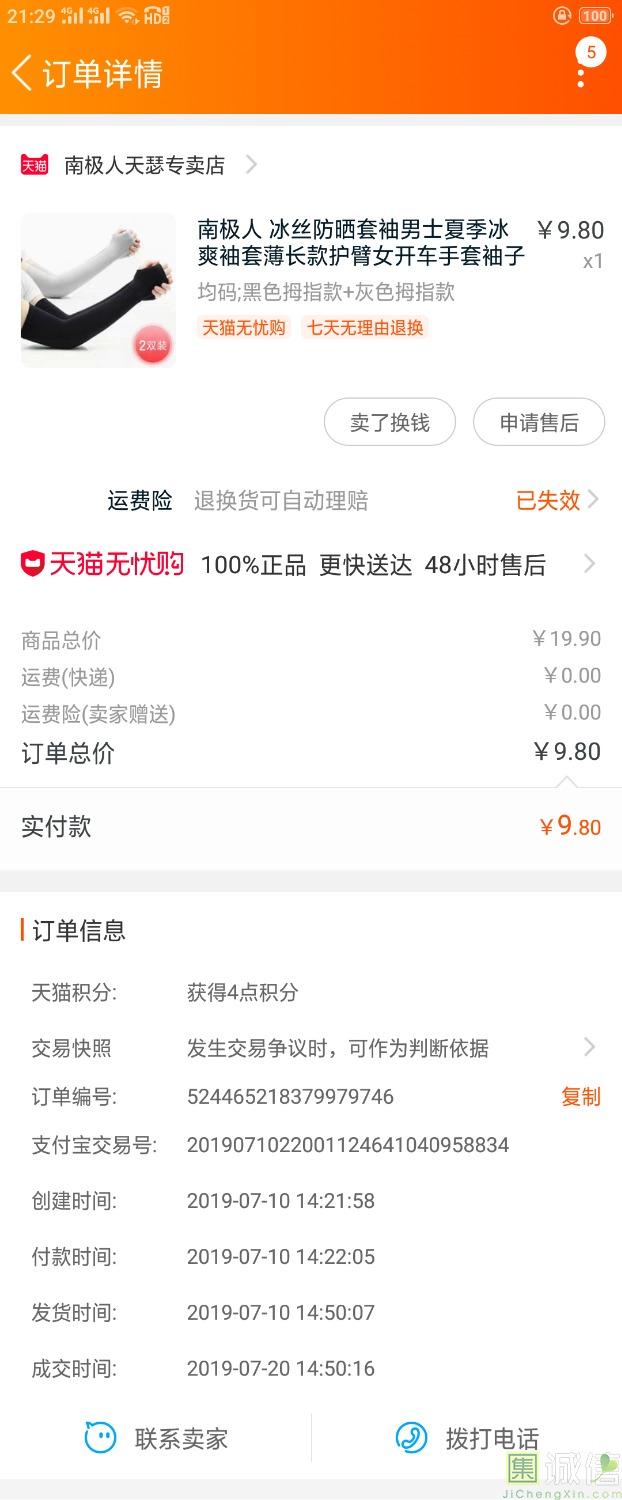Tap 申请售后 to request after-sales service
This screenshot has height=1500, width=622.
pyautogui.click(x=538, y=423)
